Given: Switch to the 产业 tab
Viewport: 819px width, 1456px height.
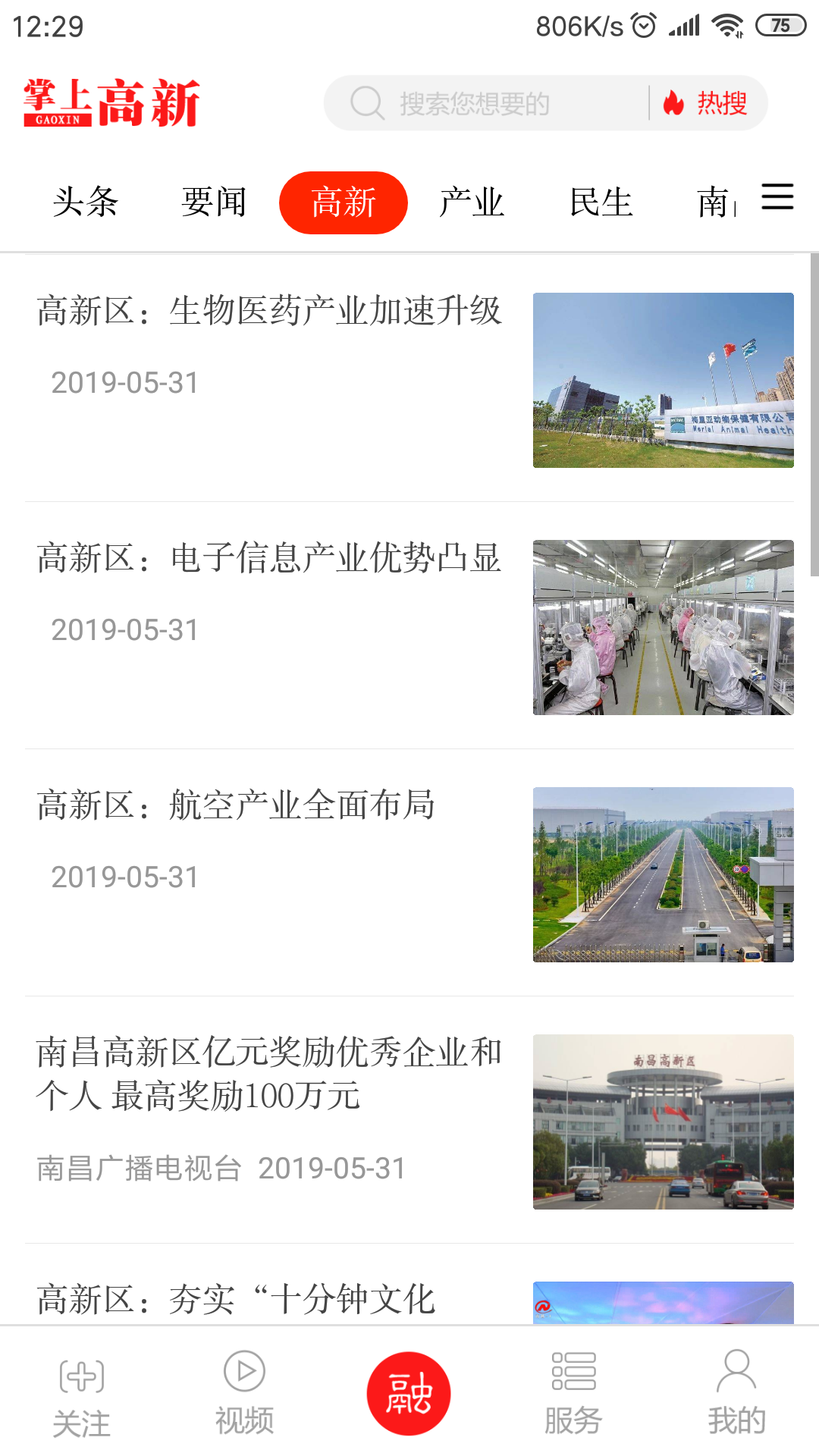Looking at the screenshot, I should pyautogui.click(x=472, y=202).
